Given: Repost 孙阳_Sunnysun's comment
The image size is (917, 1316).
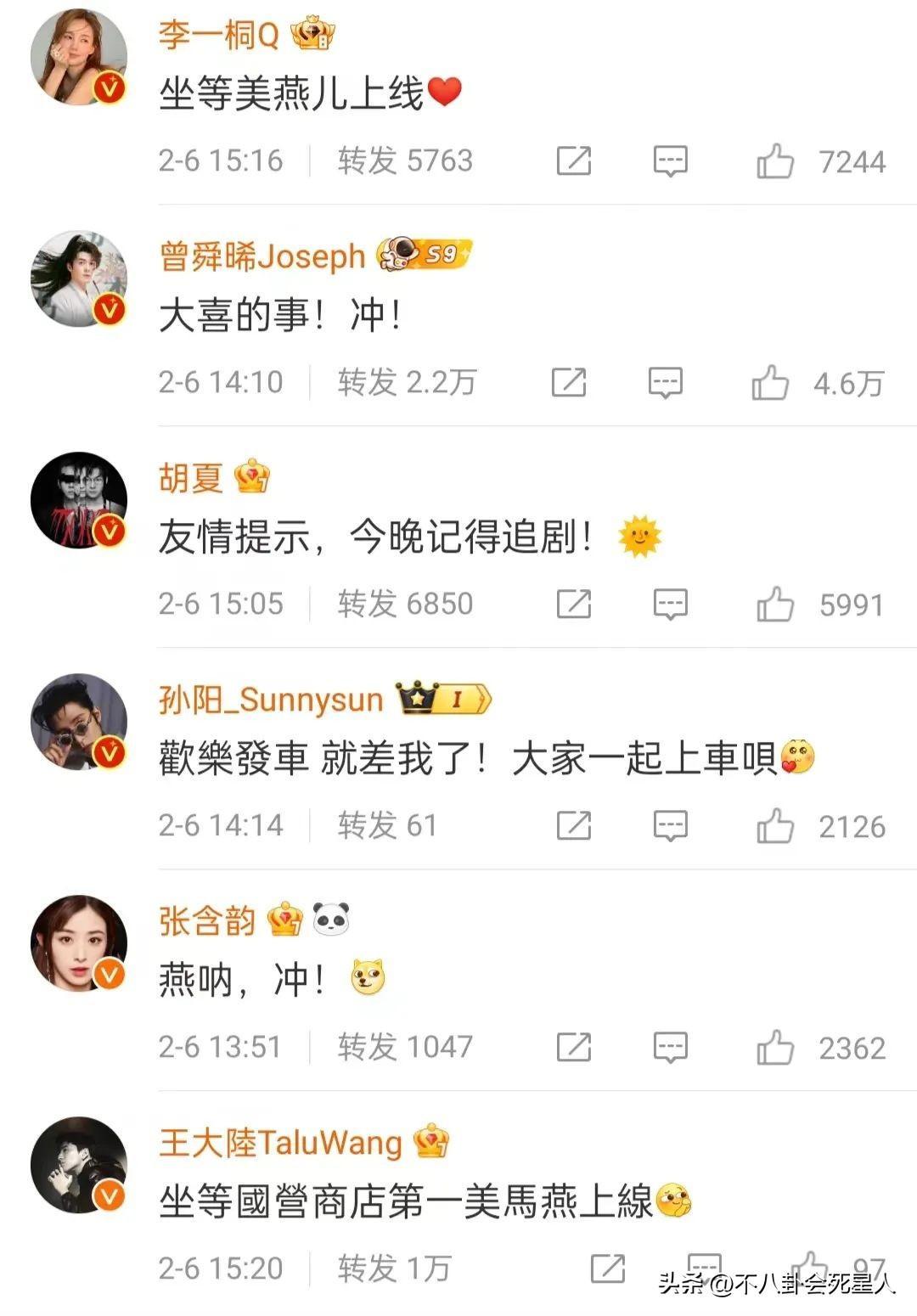Looking at the screenshot, I should tap(573, 826).
